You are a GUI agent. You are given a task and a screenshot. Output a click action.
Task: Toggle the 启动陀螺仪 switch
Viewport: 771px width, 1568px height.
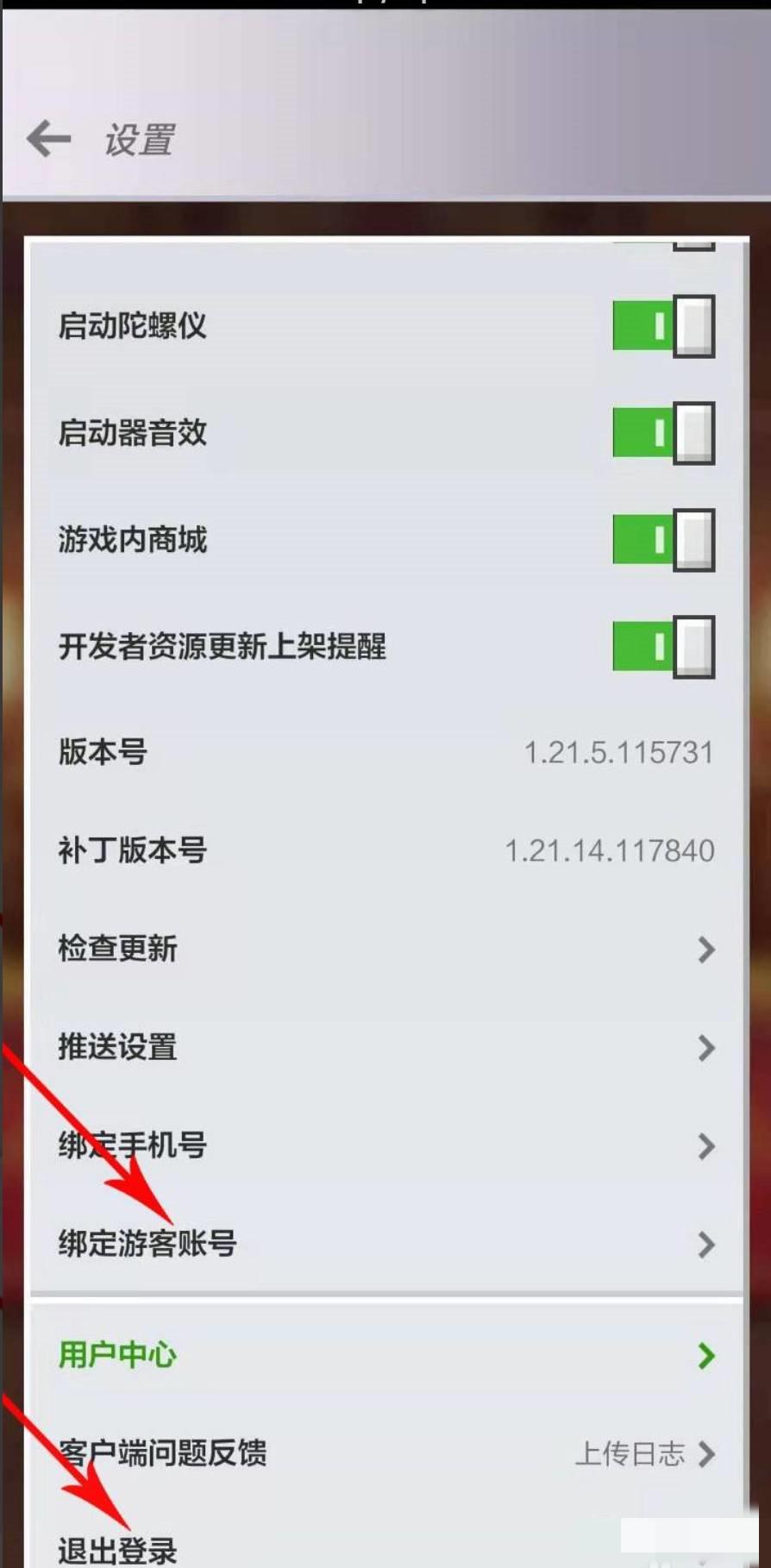(x=662, y=326)
